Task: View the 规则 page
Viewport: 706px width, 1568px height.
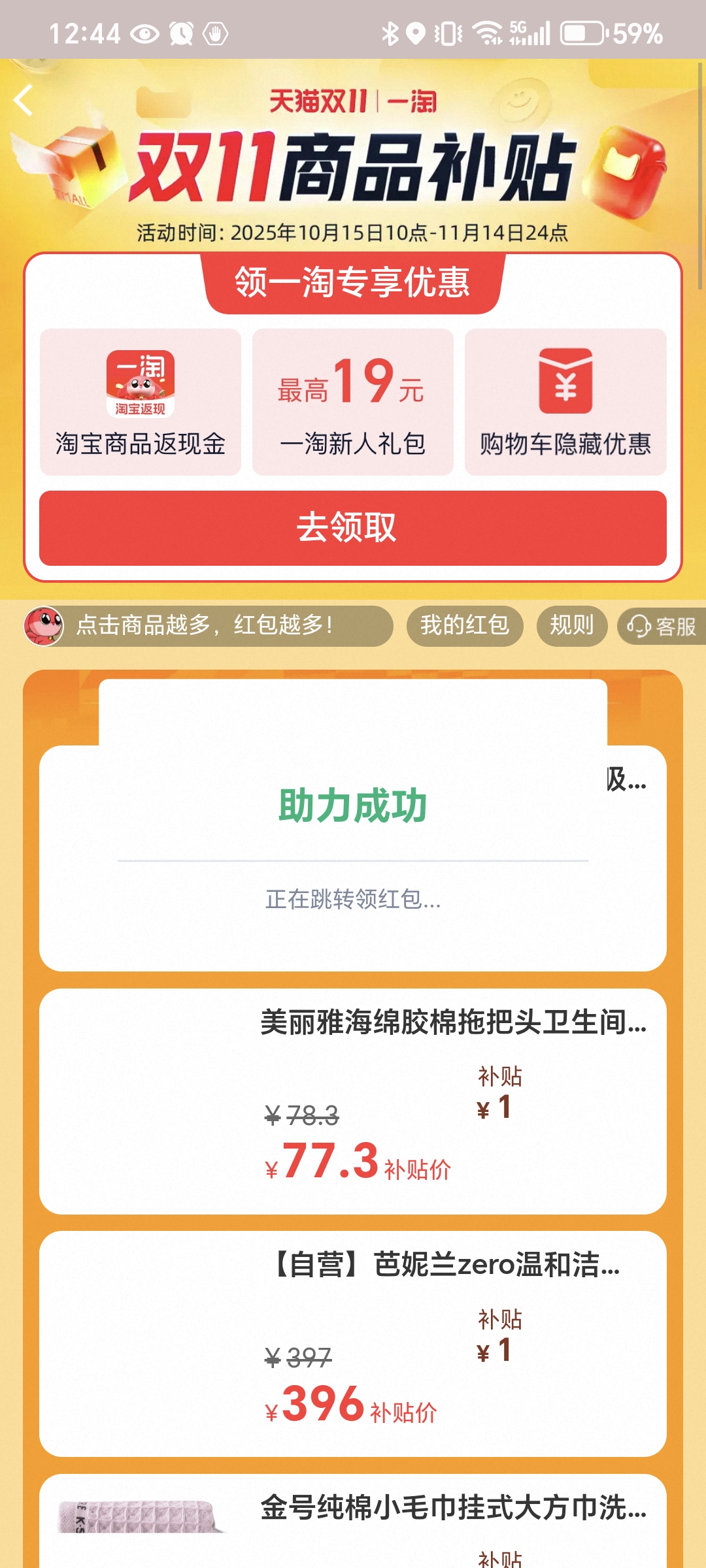Action: pyautogui.click(x=572, y=625)
